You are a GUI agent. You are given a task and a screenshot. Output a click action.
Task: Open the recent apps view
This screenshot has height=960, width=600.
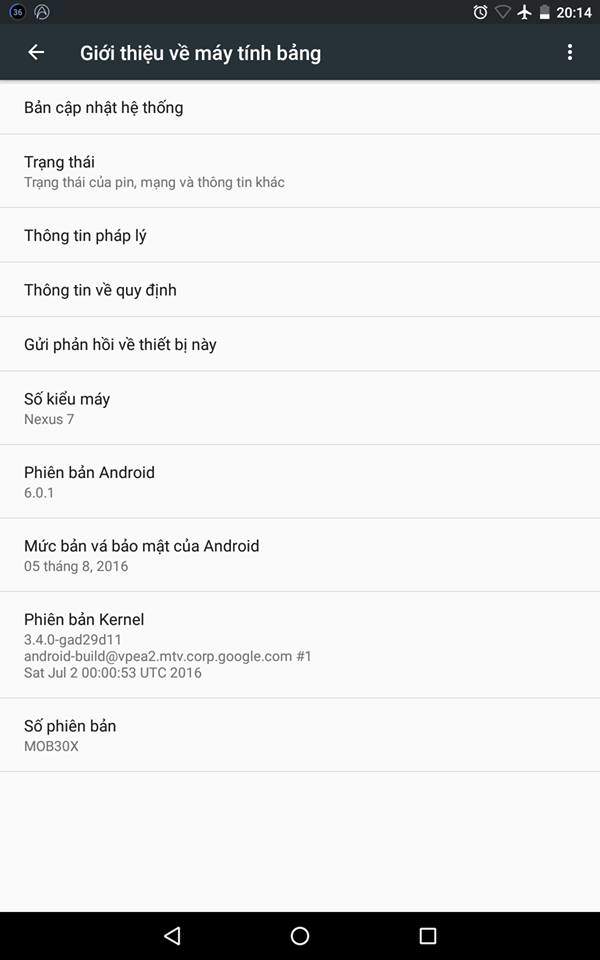coord(428,936)
